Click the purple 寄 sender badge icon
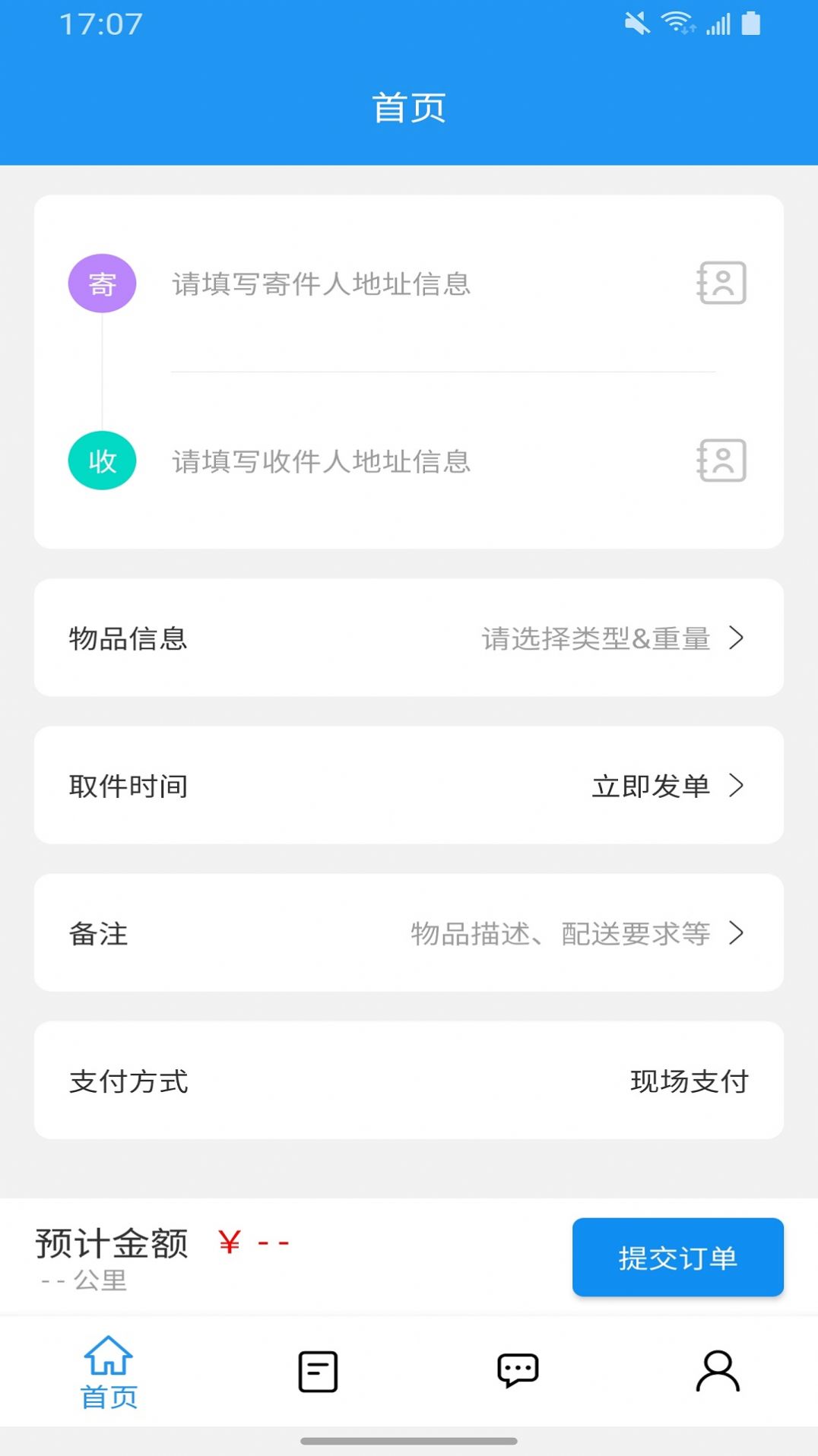This screenshot has width=818, height=1456. point(102,283)
